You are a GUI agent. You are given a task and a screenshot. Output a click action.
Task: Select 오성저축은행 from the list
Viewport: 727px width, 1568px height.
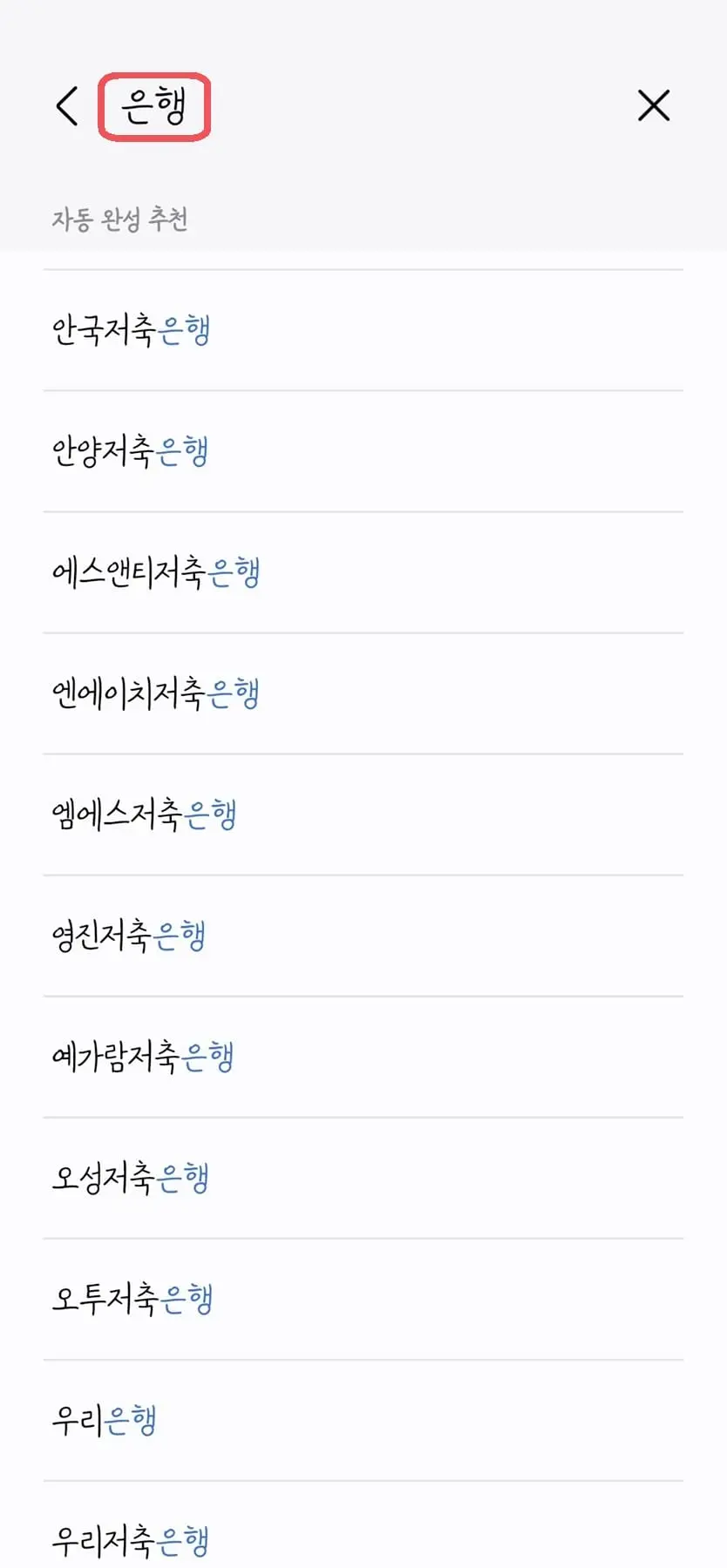coord(129,1178)
